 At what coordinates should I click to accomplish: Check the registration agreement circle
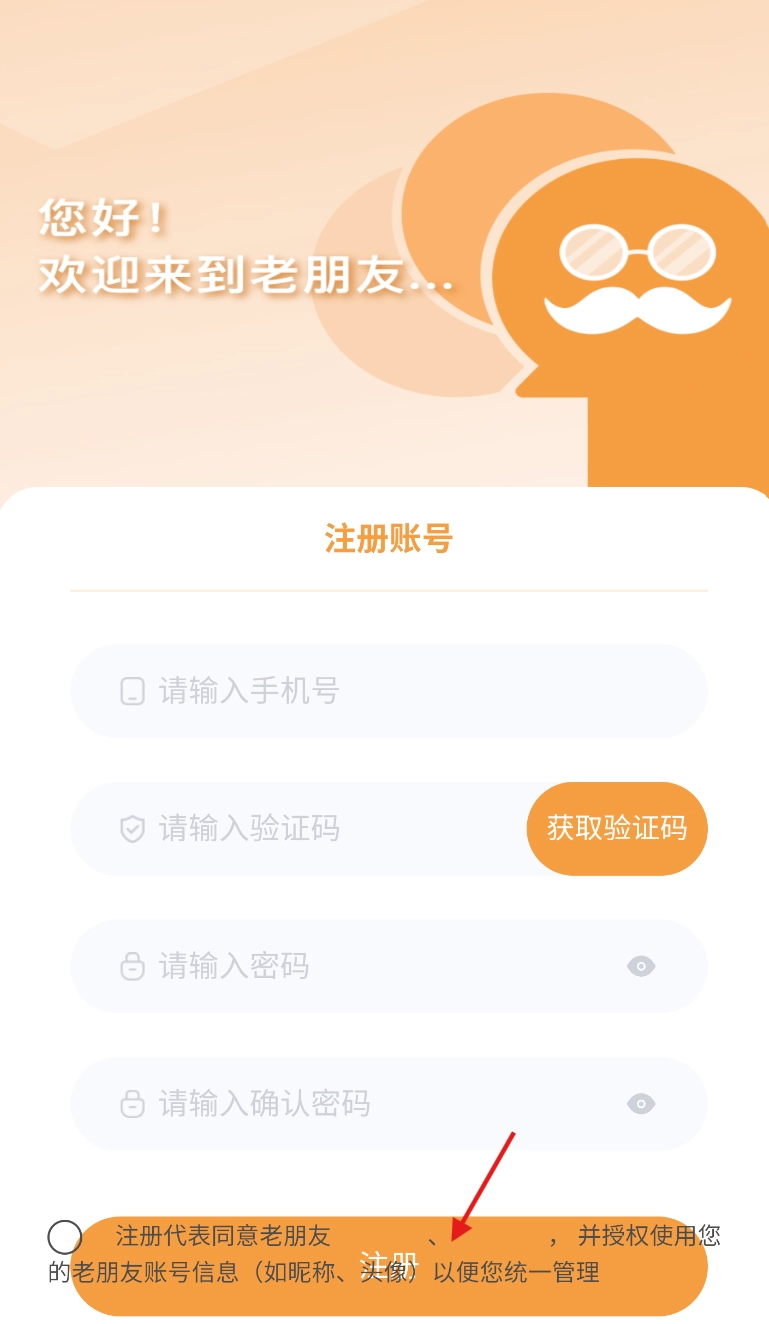(x=65, y=1237)
